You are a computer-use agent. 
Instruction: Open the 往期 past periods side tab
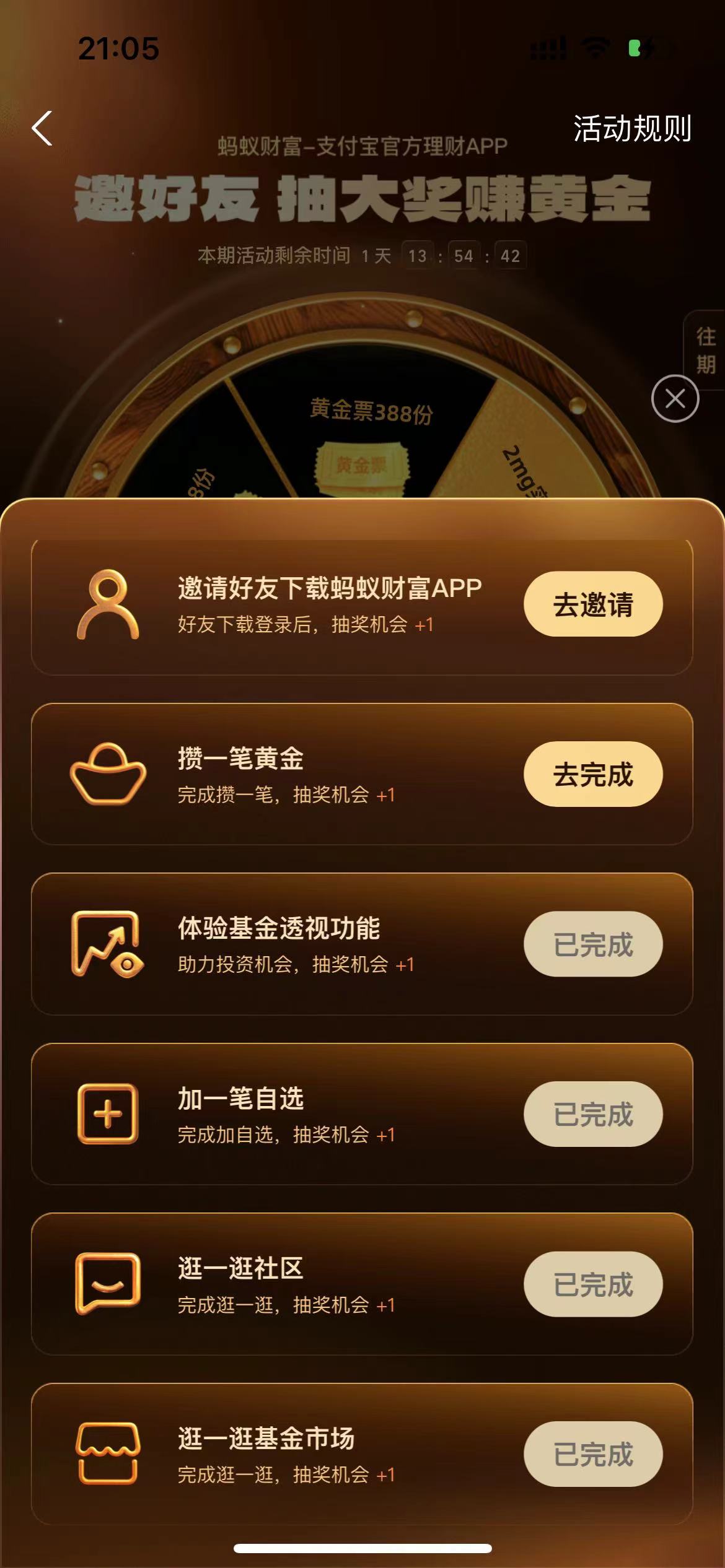pyautogui.click(x=706, y=351)
